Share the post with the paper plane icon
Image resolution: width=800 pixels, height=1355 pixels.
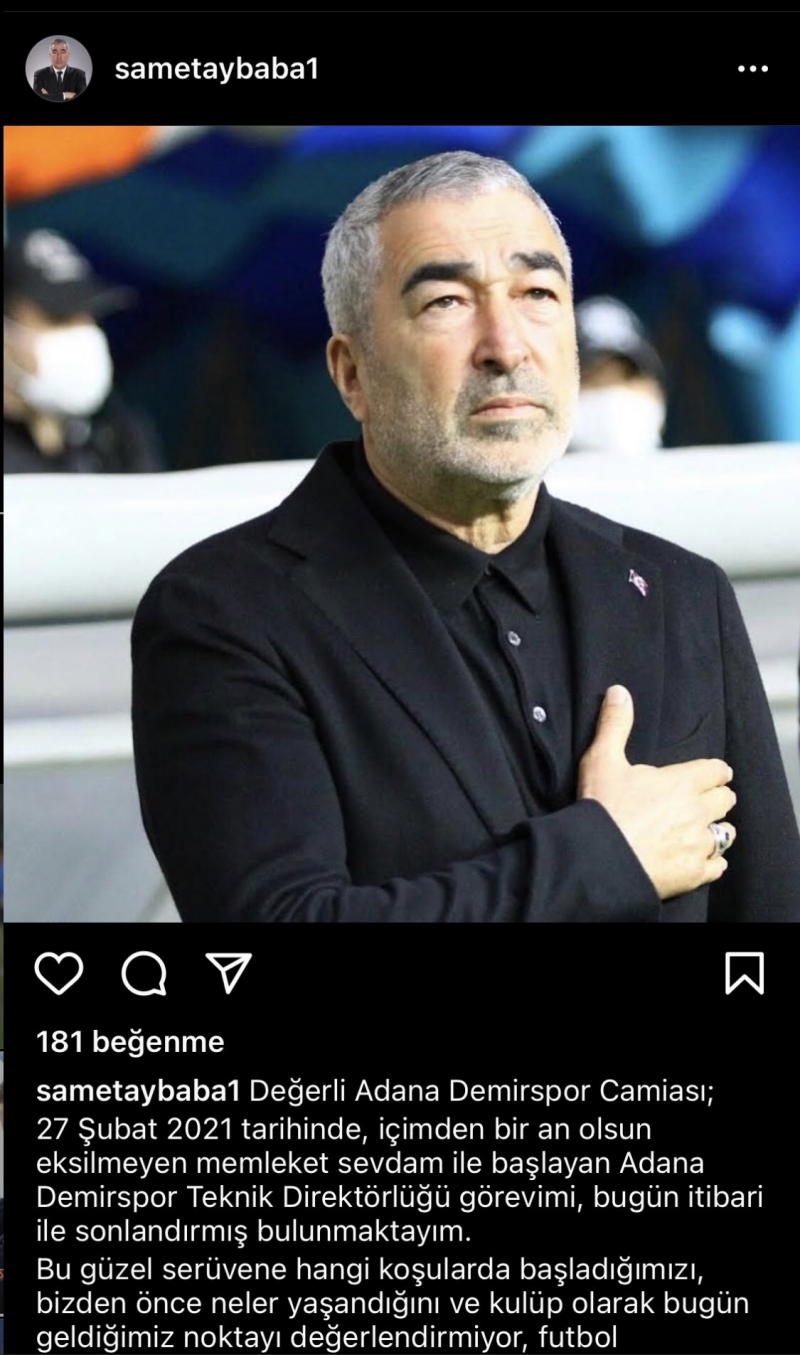[228, 972]
